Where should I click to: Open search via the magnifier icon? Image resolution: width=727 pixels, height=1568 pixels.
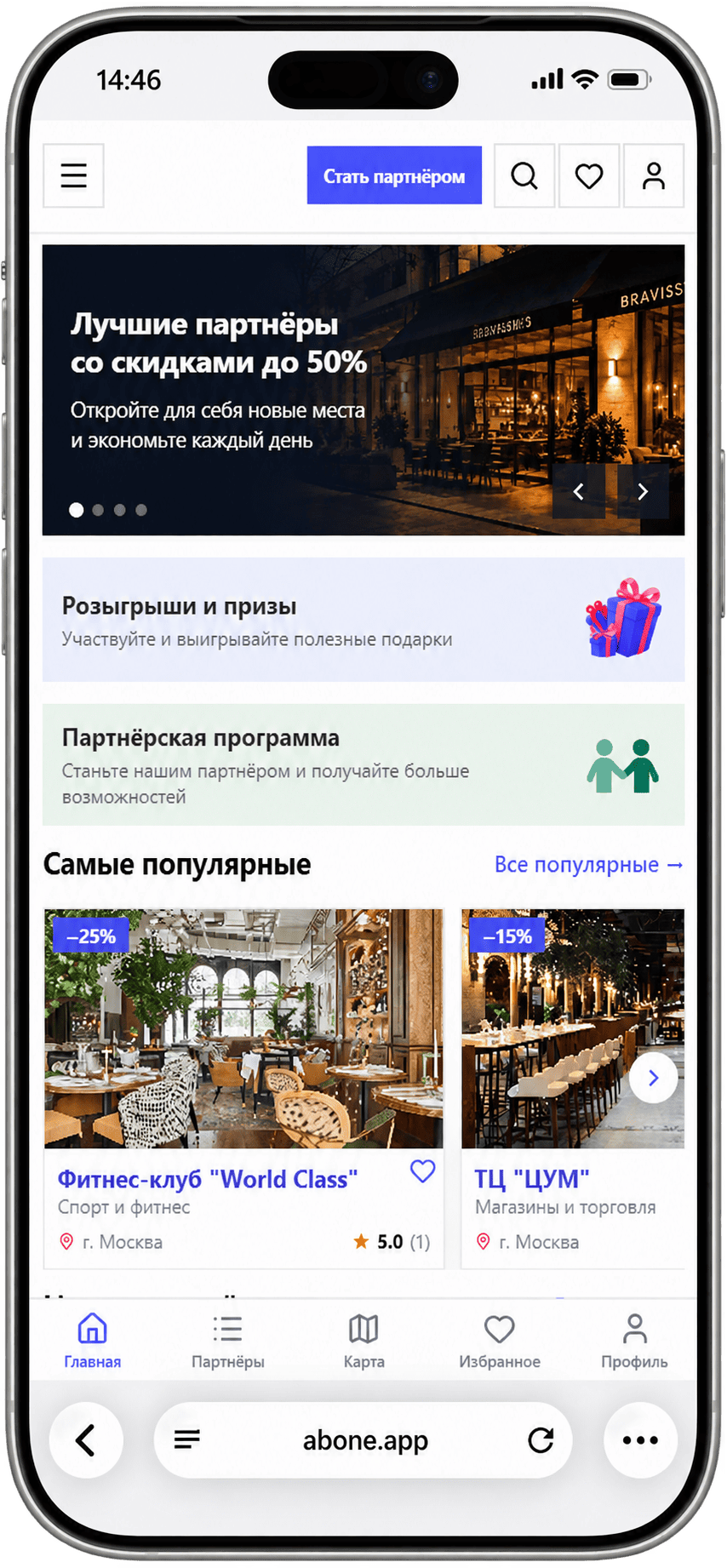(x=524, y=175)
